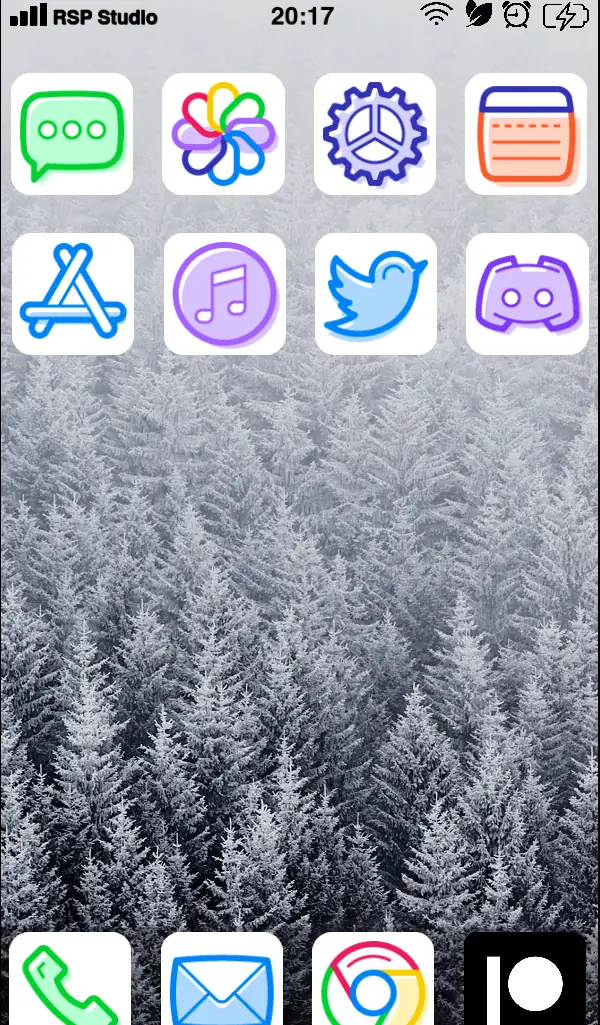Image resolution: width=600 pixels, height=1025 pixels.
Task: Open the Discord app
Action: tap(527, 294)
